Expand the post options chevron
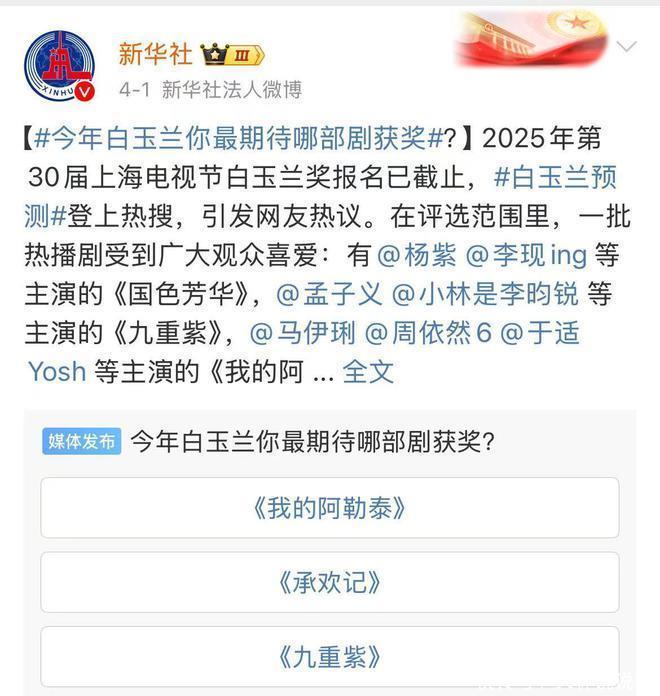This screenshot has height=696, width=660. [626, 47]
